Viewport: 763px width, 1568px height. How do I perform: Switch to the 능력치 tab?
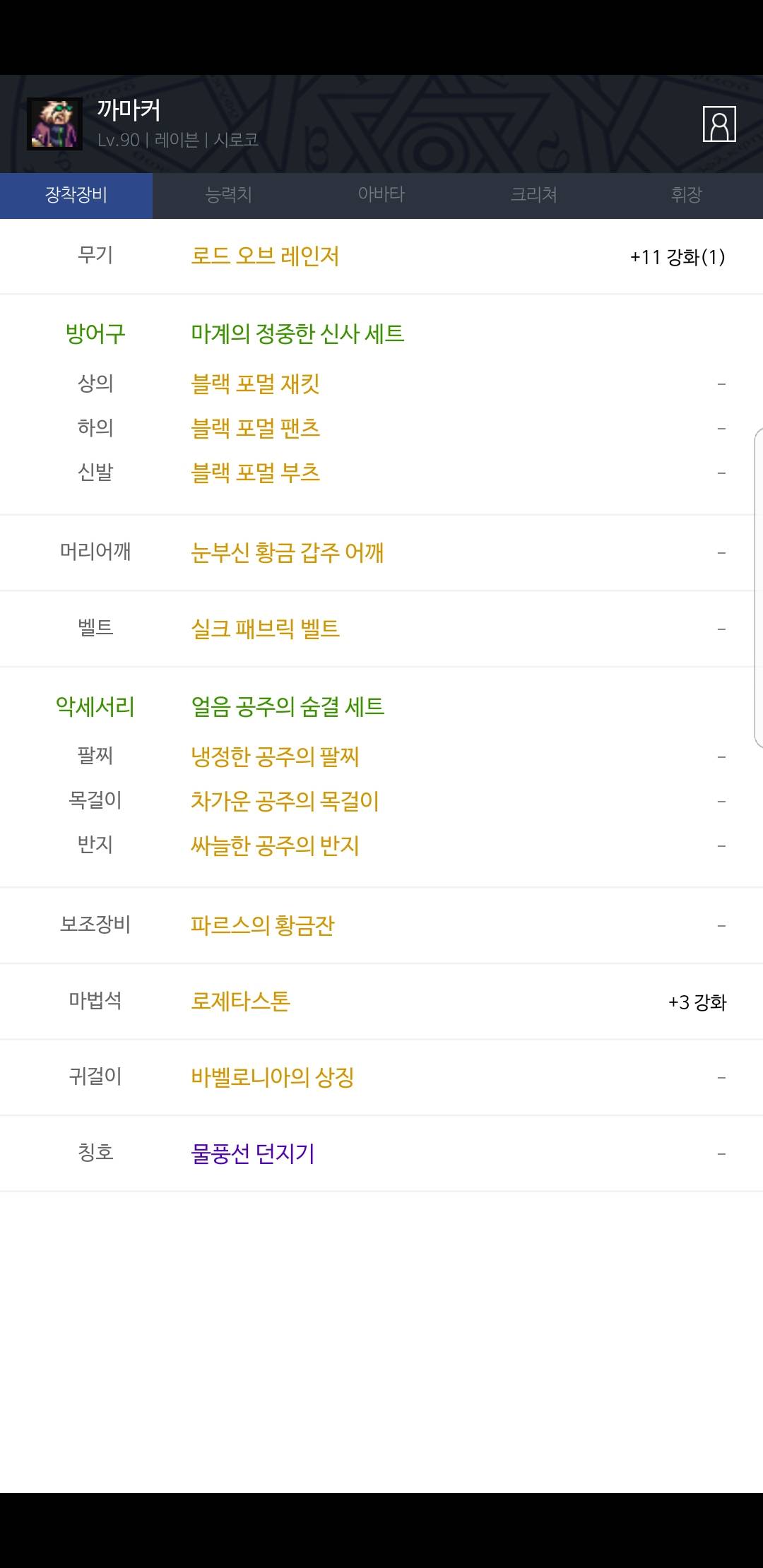pos(228,195)
